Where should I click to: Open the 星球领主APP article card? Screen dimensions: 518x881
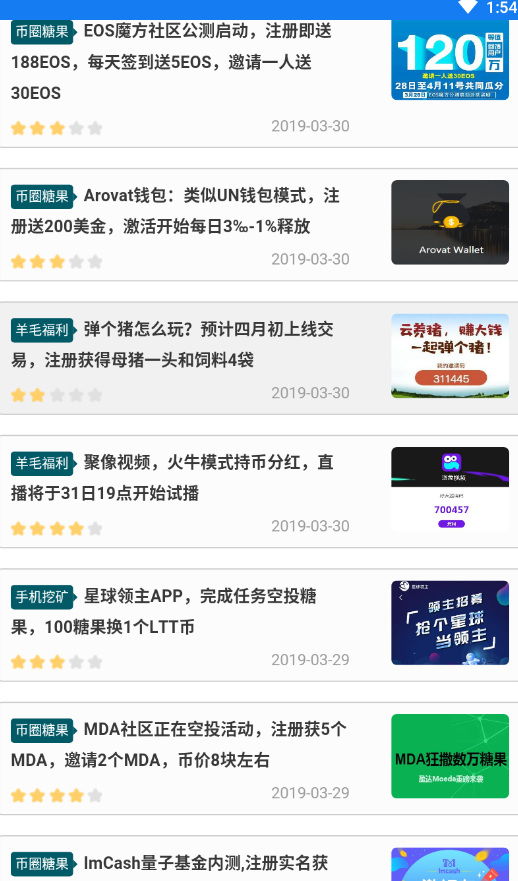pyautogui.click(x=259, y=625)
